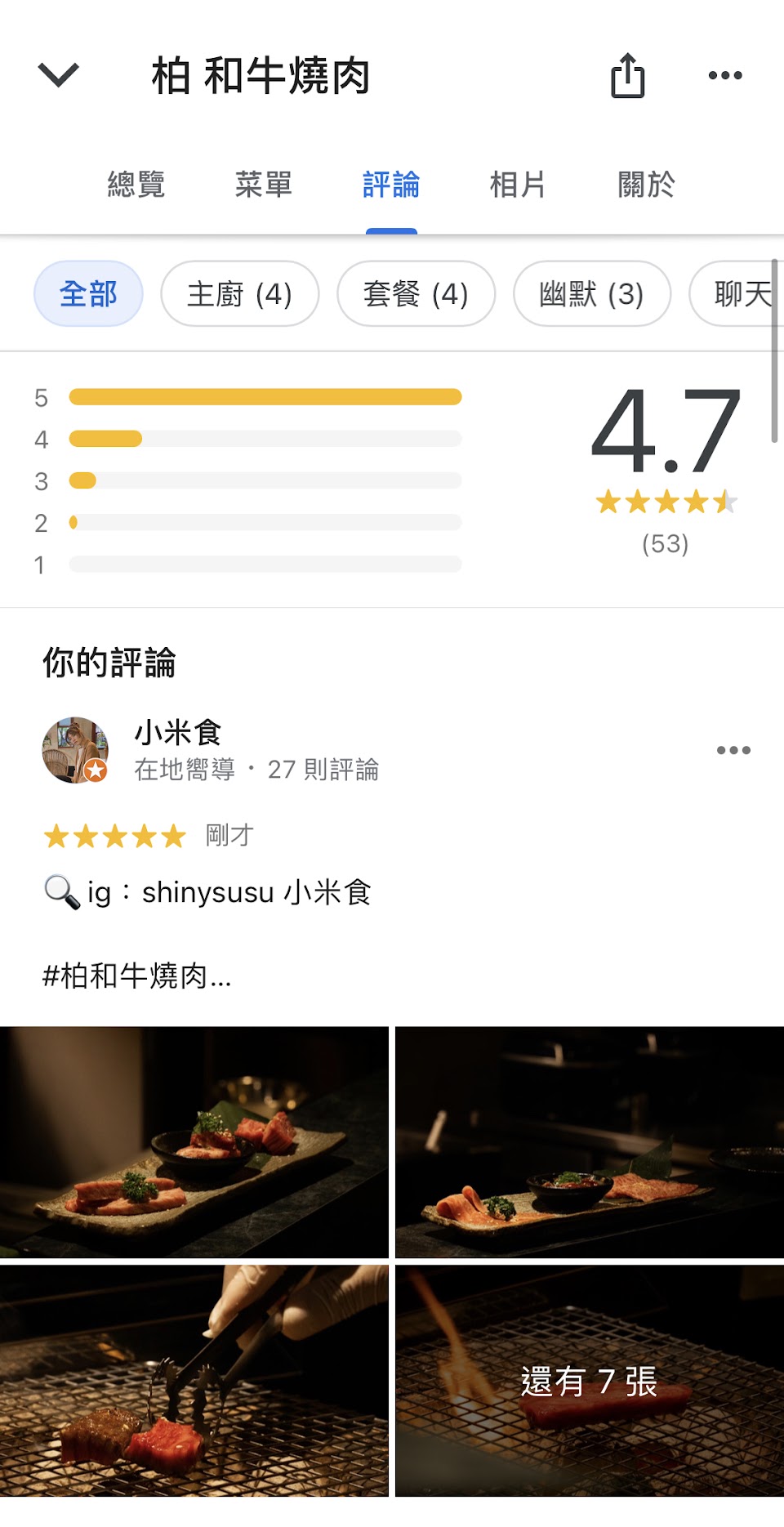
Task: Open options menu for 小米食 review
Action: tap(733, 750)
